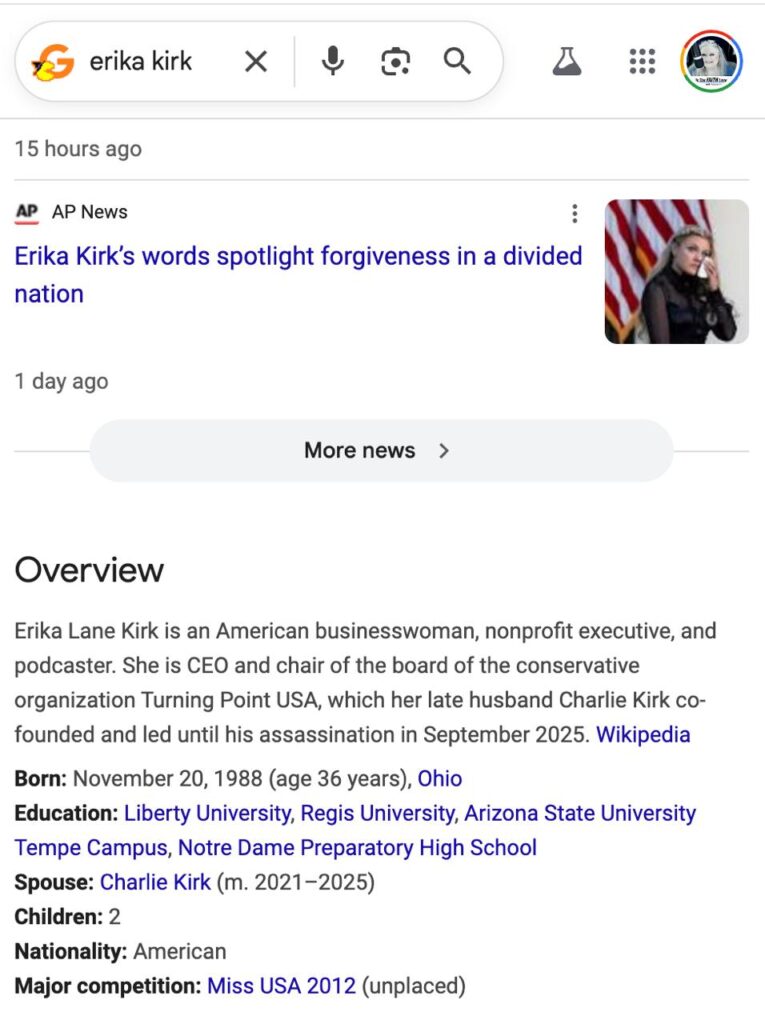This screenshot has width=765, height=1024.
Task: Run the search with the magnifier icon
Action: coord(457,62)
